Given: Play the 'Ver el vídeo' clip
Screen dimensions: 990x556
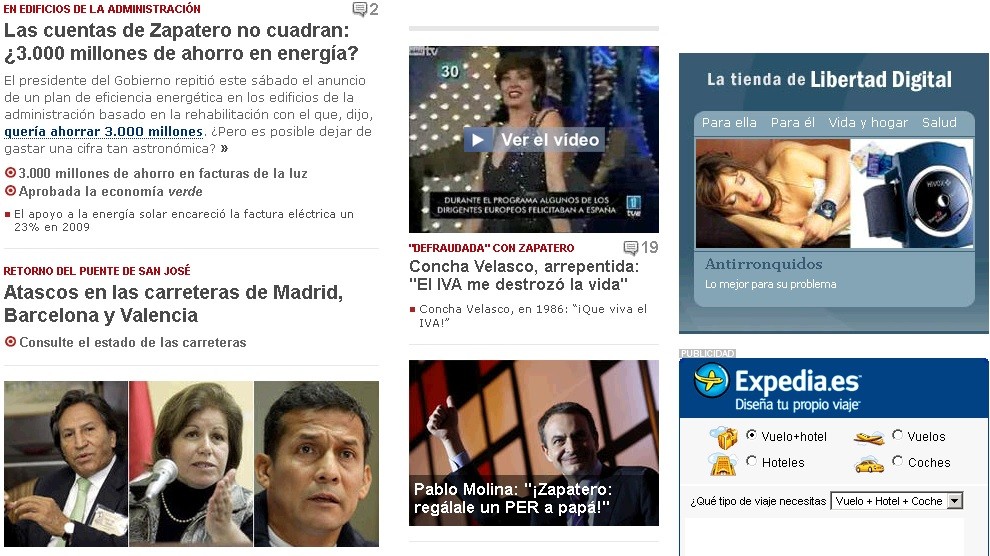Looking at the screenshot, I should [534, 140].
